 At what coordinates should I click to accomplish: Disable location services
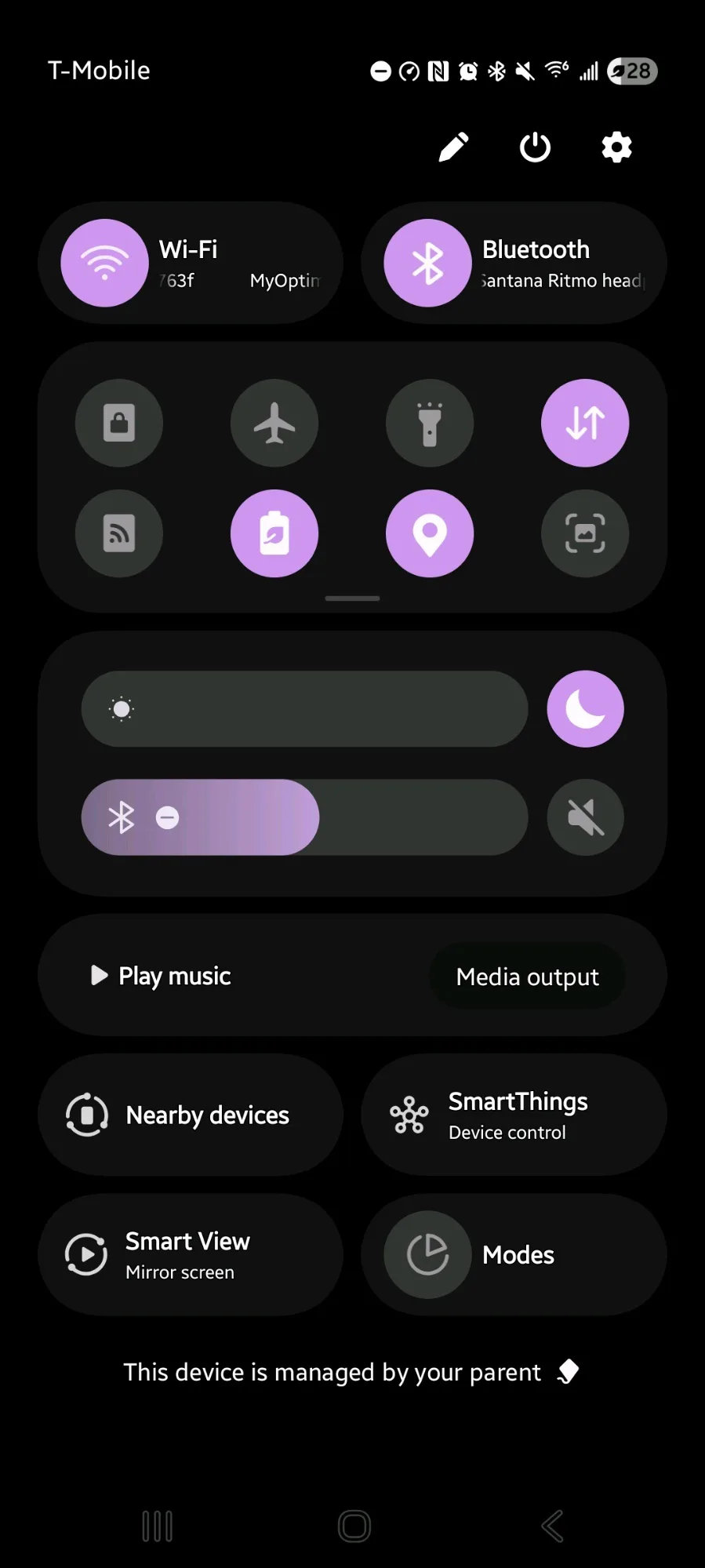click(x=430, y=533)
